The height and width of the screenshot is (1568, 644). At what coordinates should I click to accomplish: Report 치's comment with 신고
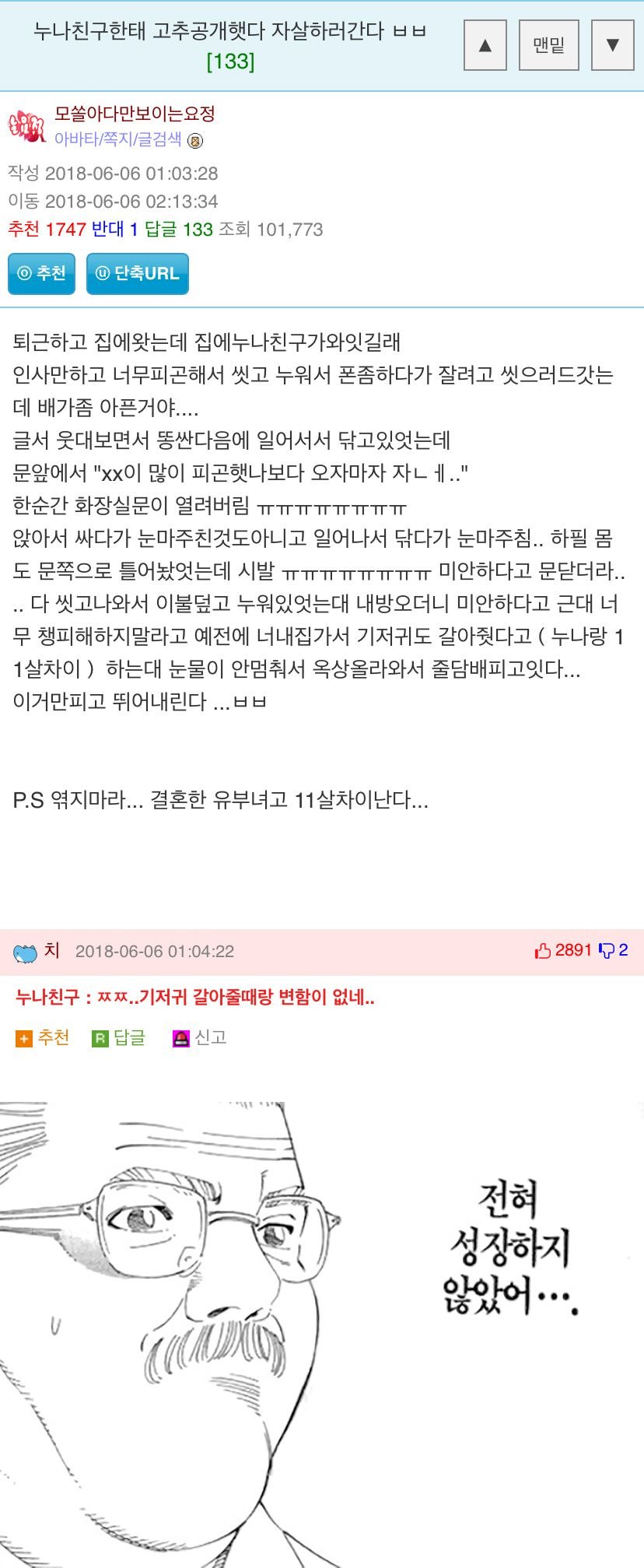point(200,1037)
